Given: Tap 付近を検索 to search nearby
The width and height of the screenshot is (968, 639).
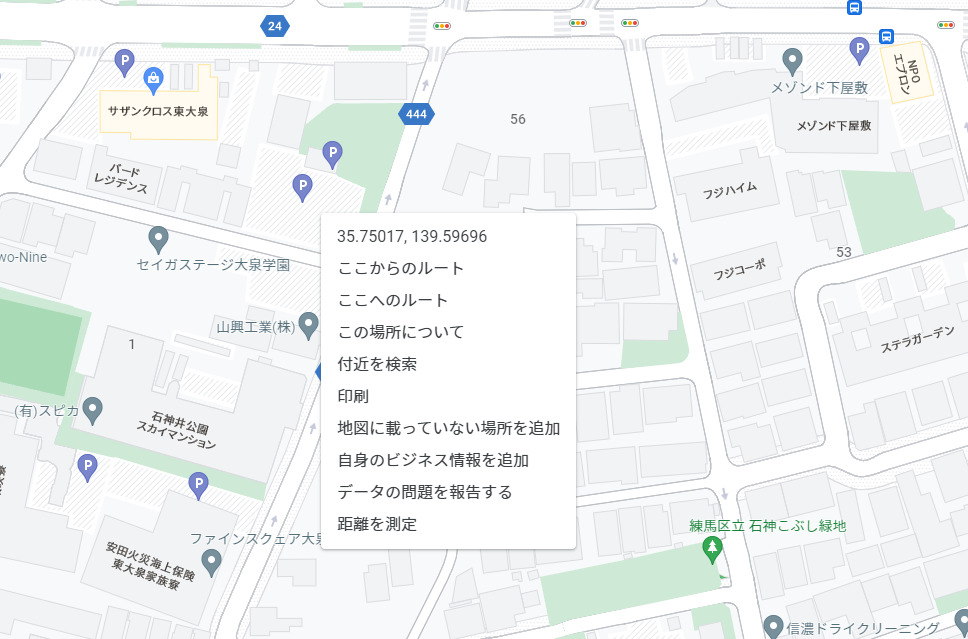Looking at the screenshot, I should click(377, 364).
